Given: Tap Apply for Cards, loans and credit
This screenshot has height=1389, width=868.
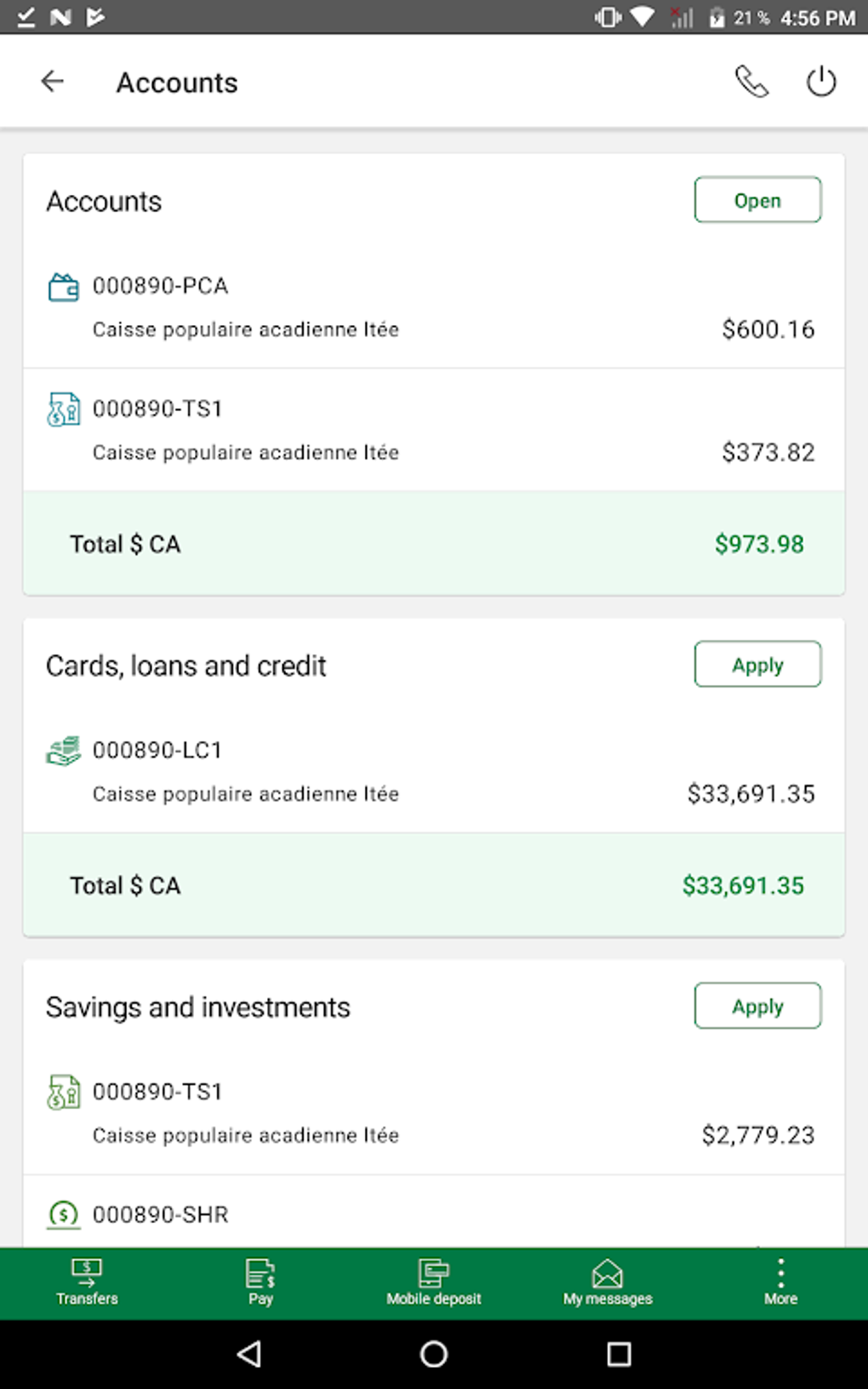Looking at the screenshot, I should pyautogui.click(x=757, y=665).
